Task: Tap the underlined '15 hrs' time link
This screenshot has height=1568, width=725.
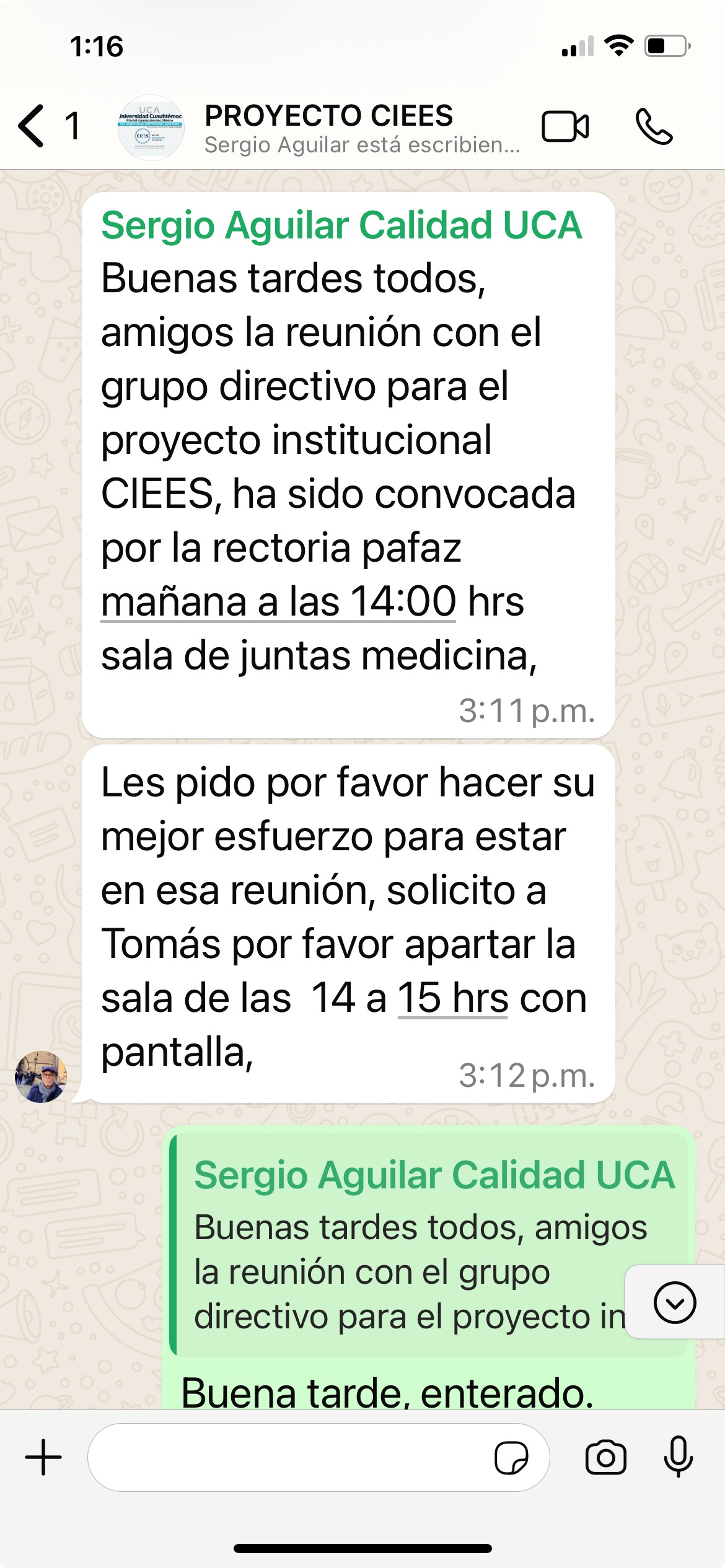Action: [453, 998]
